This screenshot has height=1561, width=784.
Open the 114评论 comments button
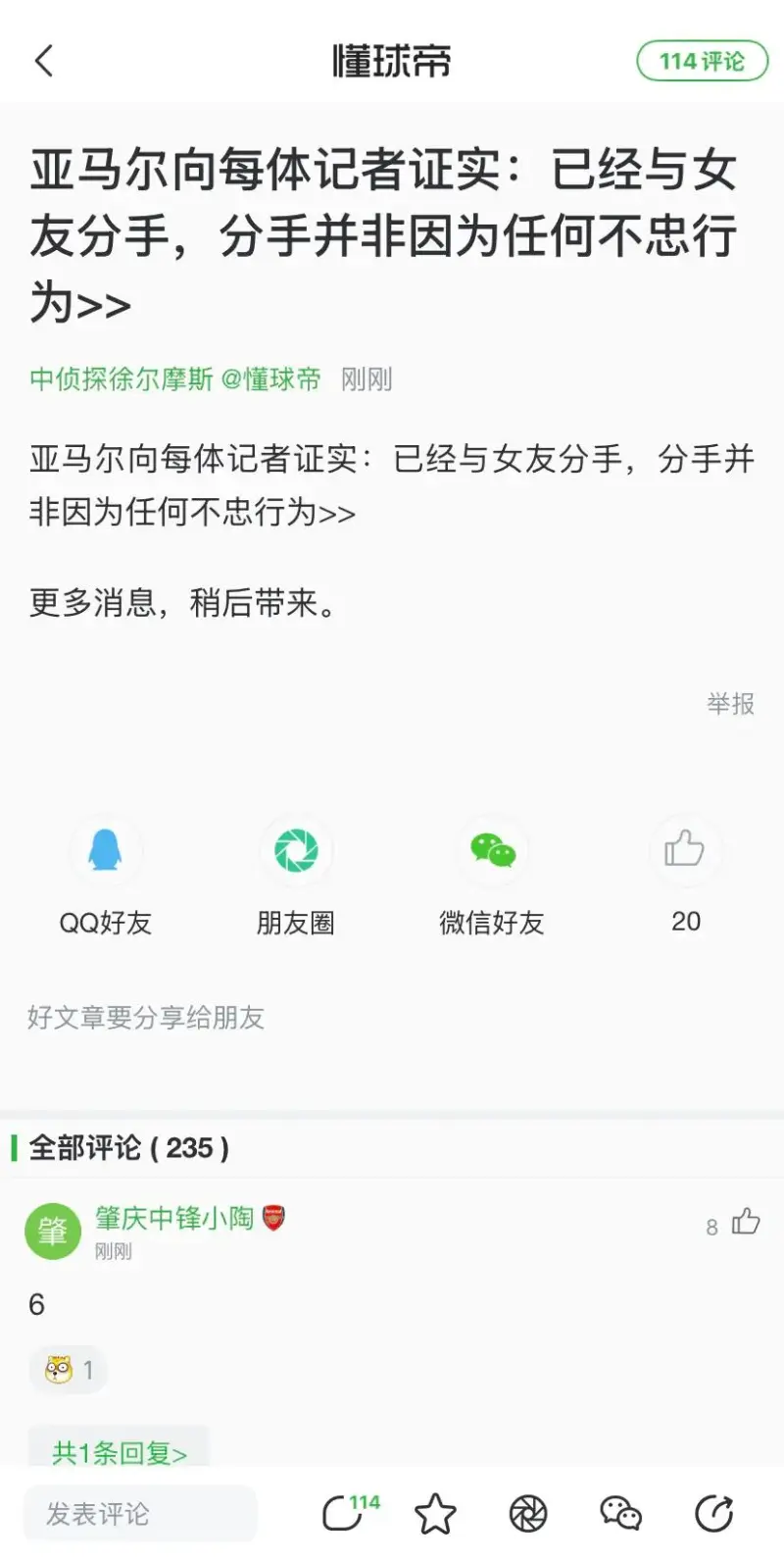[702, 61]
